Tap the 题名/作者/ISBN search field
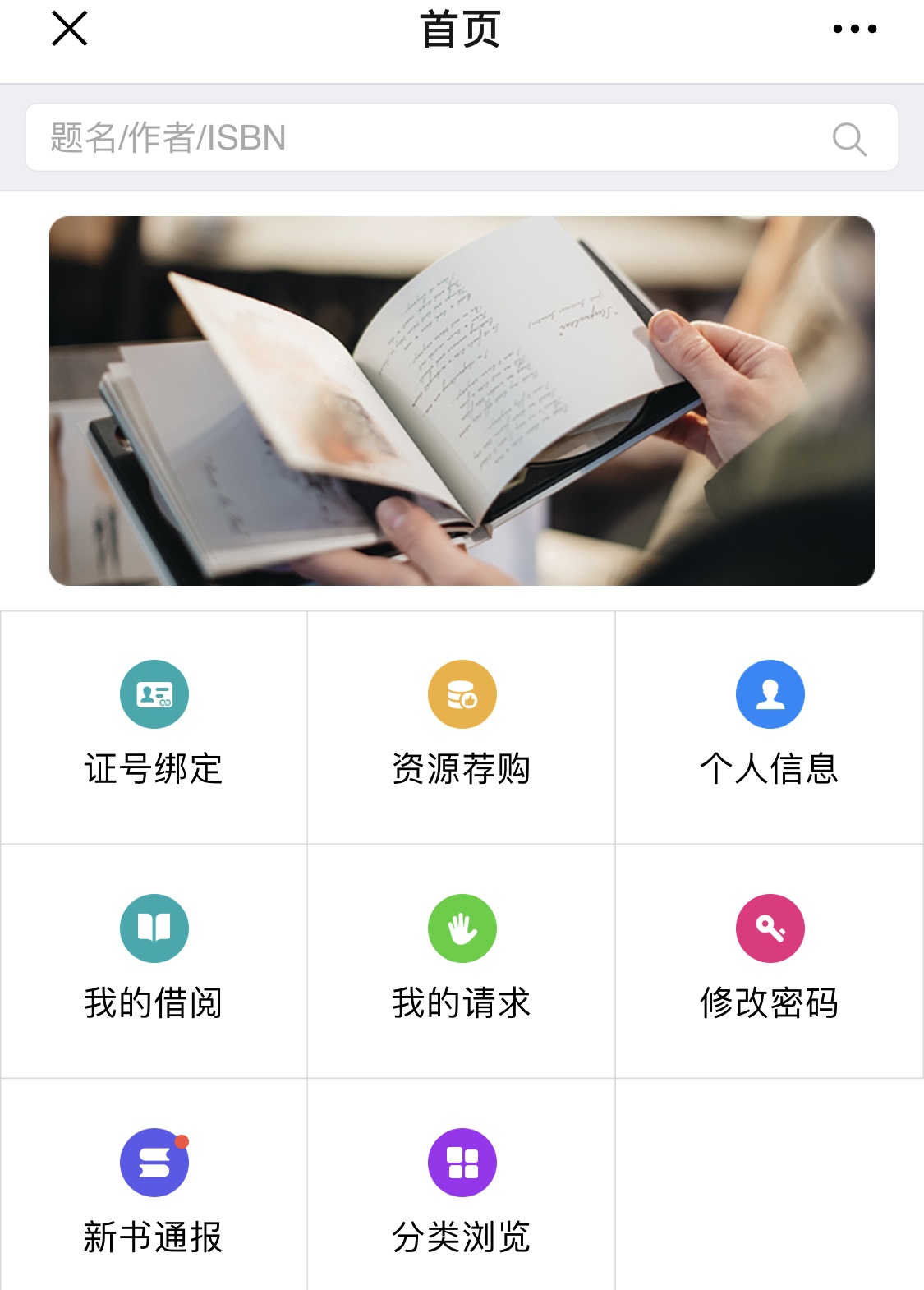This screenshot has height=1290, width=924. point(411,138)
